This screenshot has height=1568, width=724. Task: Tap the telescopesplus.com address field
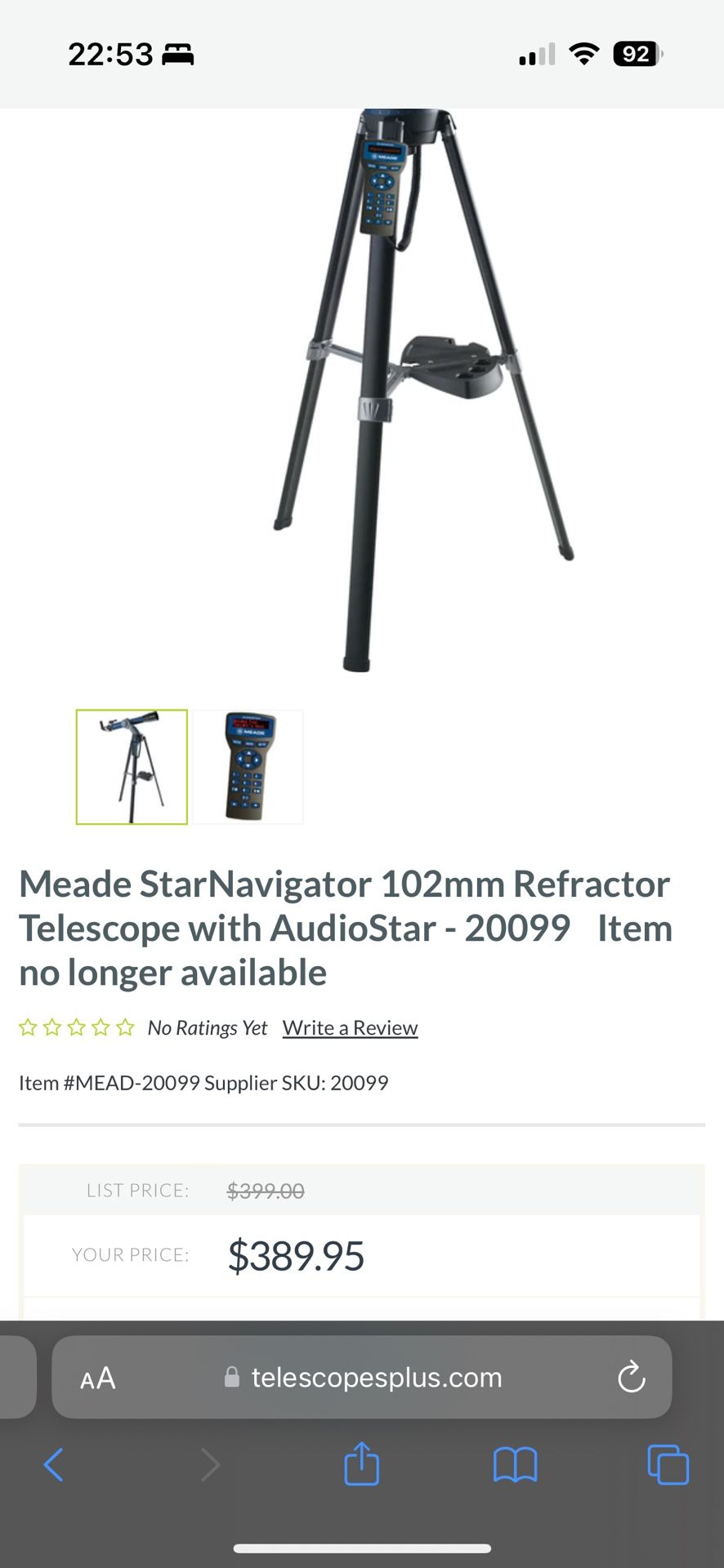tap(362, 1377)
